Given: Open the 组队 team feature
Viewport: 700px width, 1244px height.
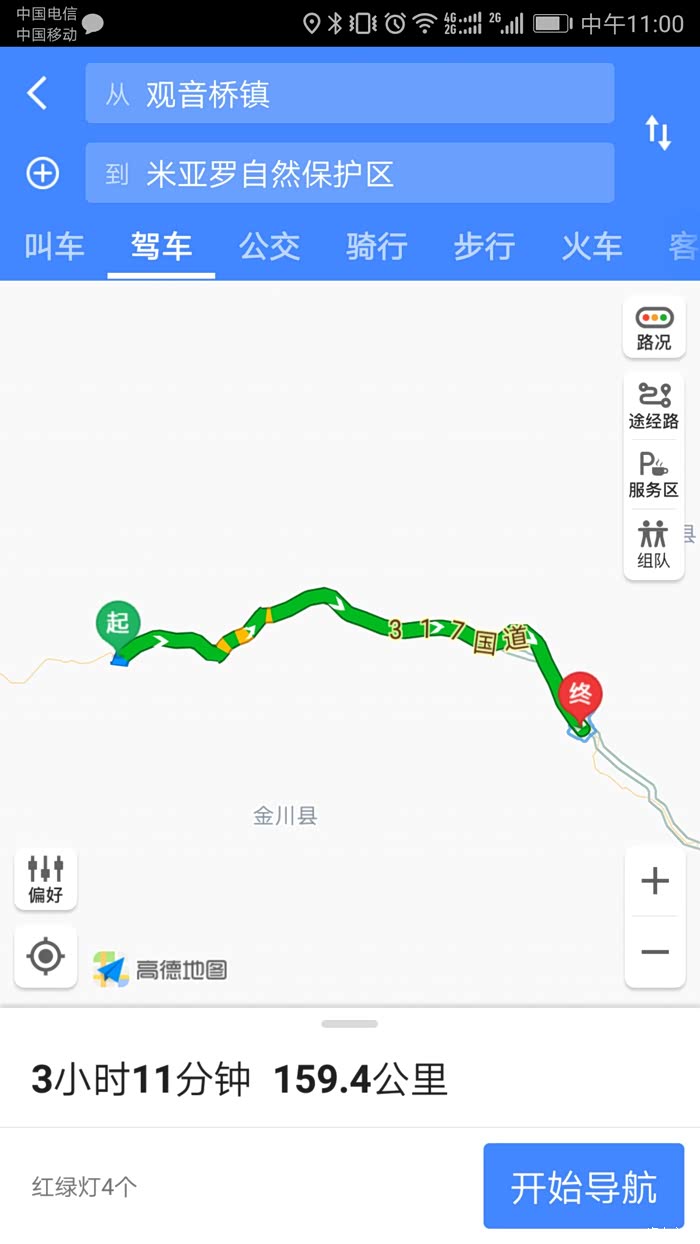Looking at the screenshot, I should (x=654, y=544).
